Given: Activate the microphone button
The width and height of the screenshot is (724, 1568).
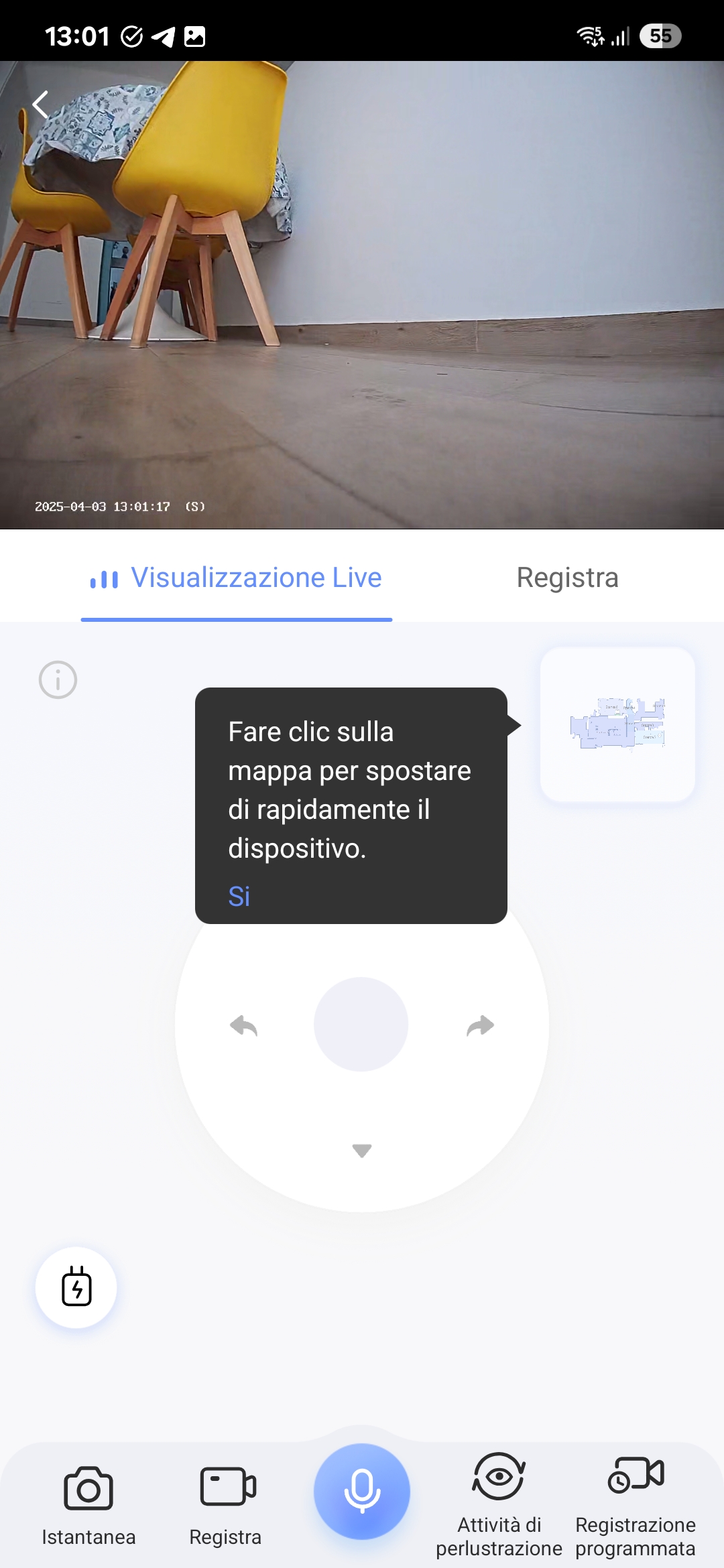Looking at the screenshot, I should point(362,1491).
